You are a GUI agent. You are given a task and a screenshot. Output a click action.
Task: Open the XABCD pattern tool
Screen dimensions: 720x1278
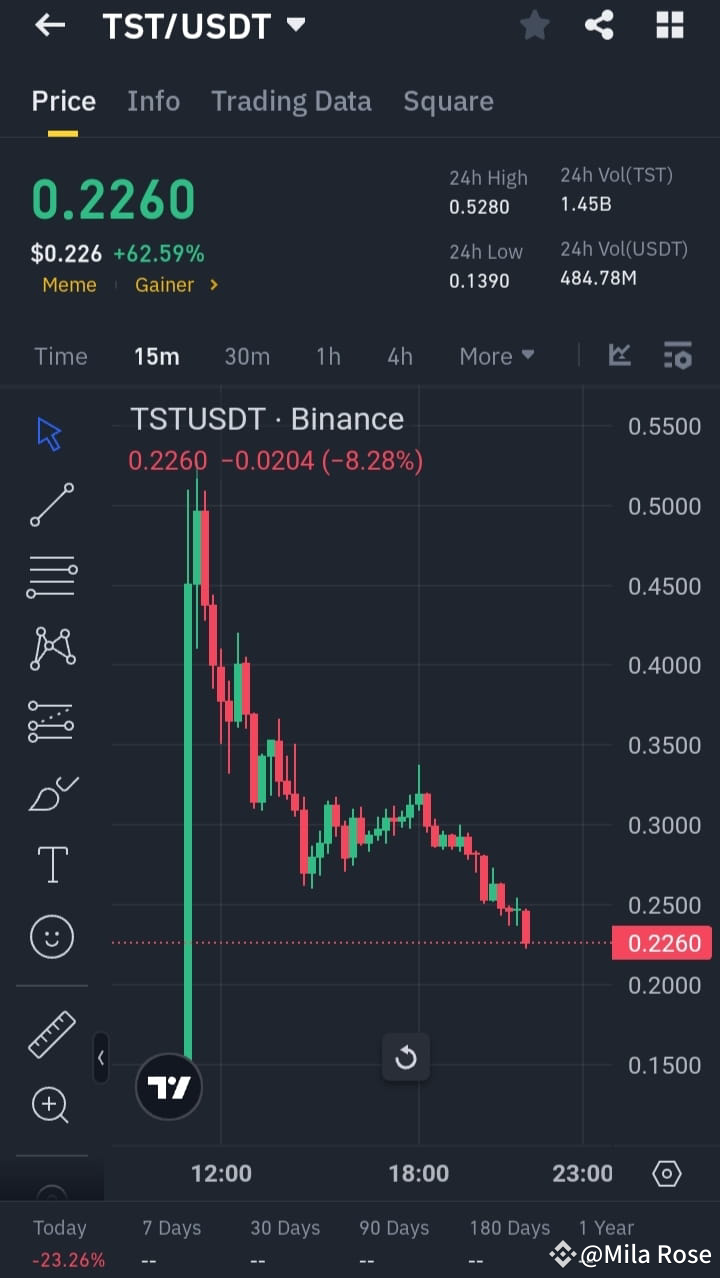tap(51, 648)
